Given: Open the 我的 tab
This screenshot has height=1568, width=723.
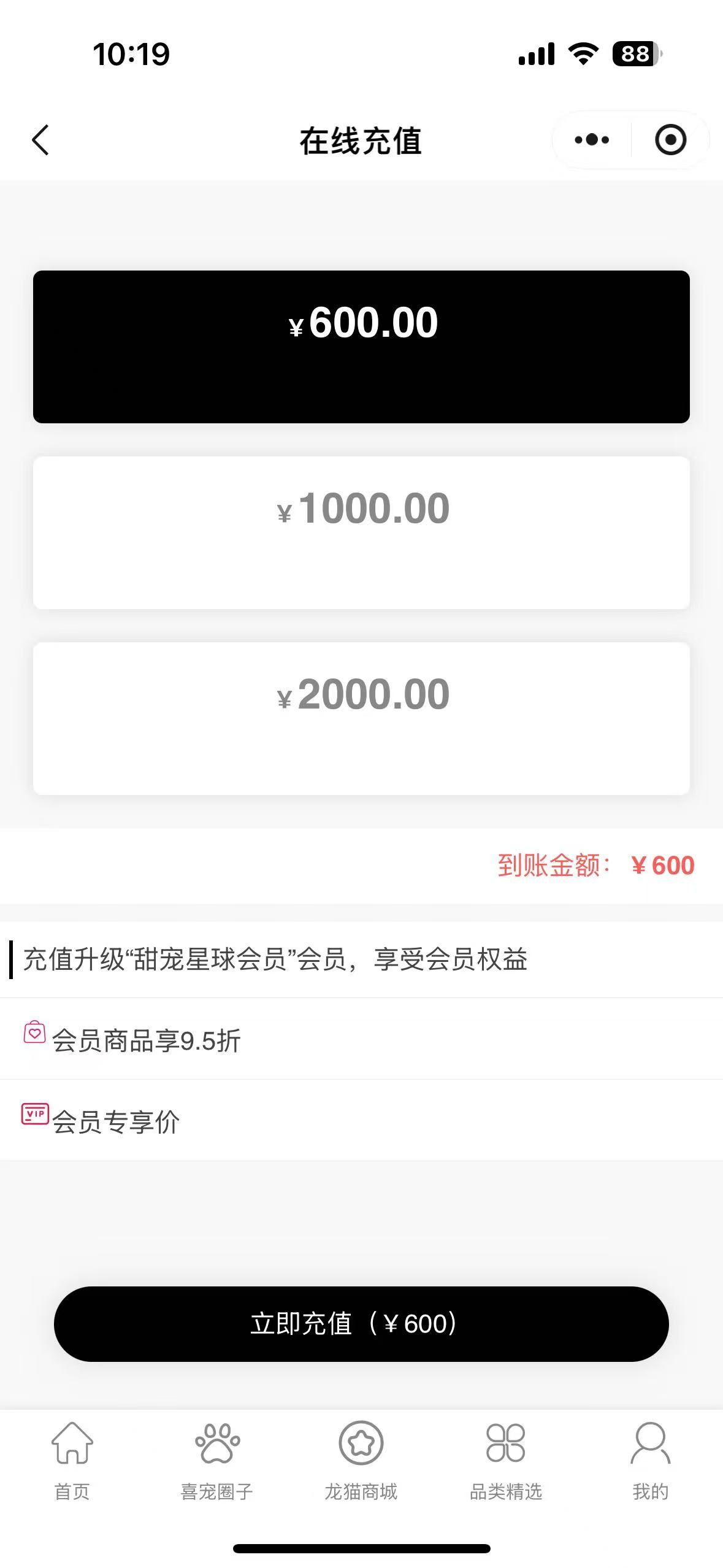Looking at the screenshot, I should pos(650,1460).
